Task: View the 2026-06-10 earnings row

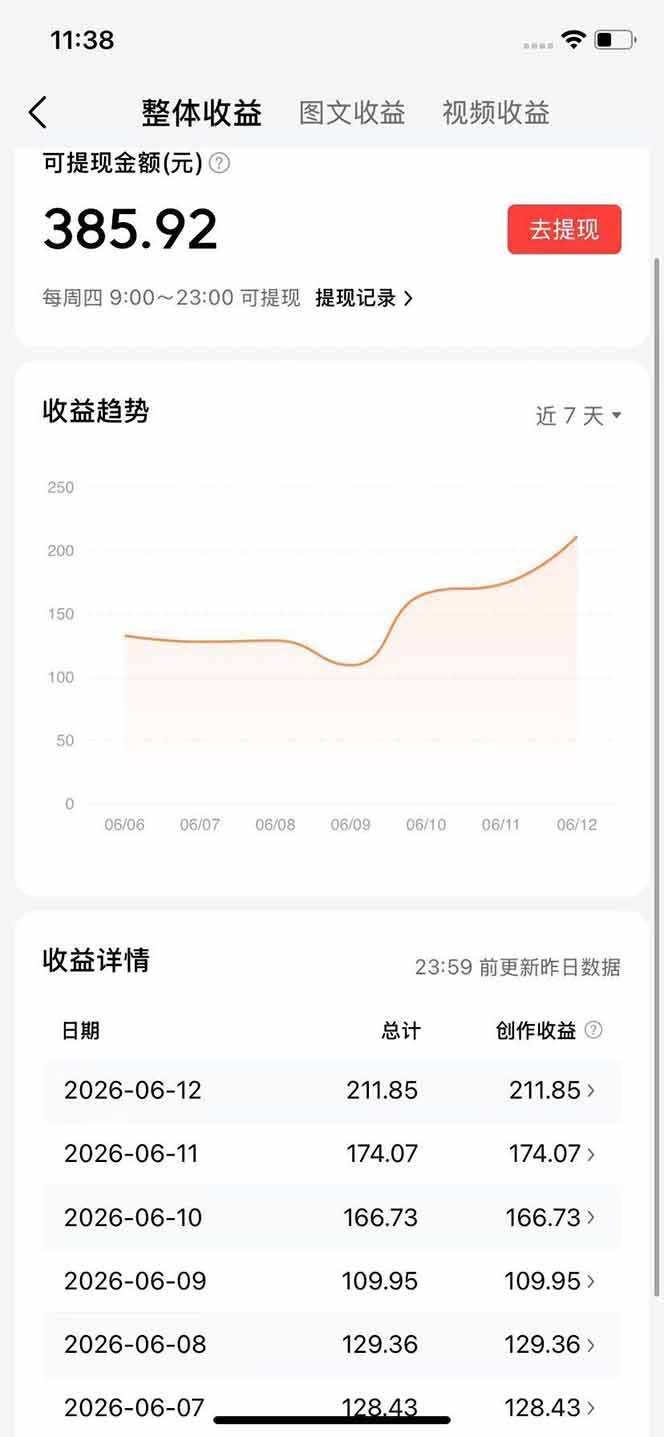Action: [332, 1217]
